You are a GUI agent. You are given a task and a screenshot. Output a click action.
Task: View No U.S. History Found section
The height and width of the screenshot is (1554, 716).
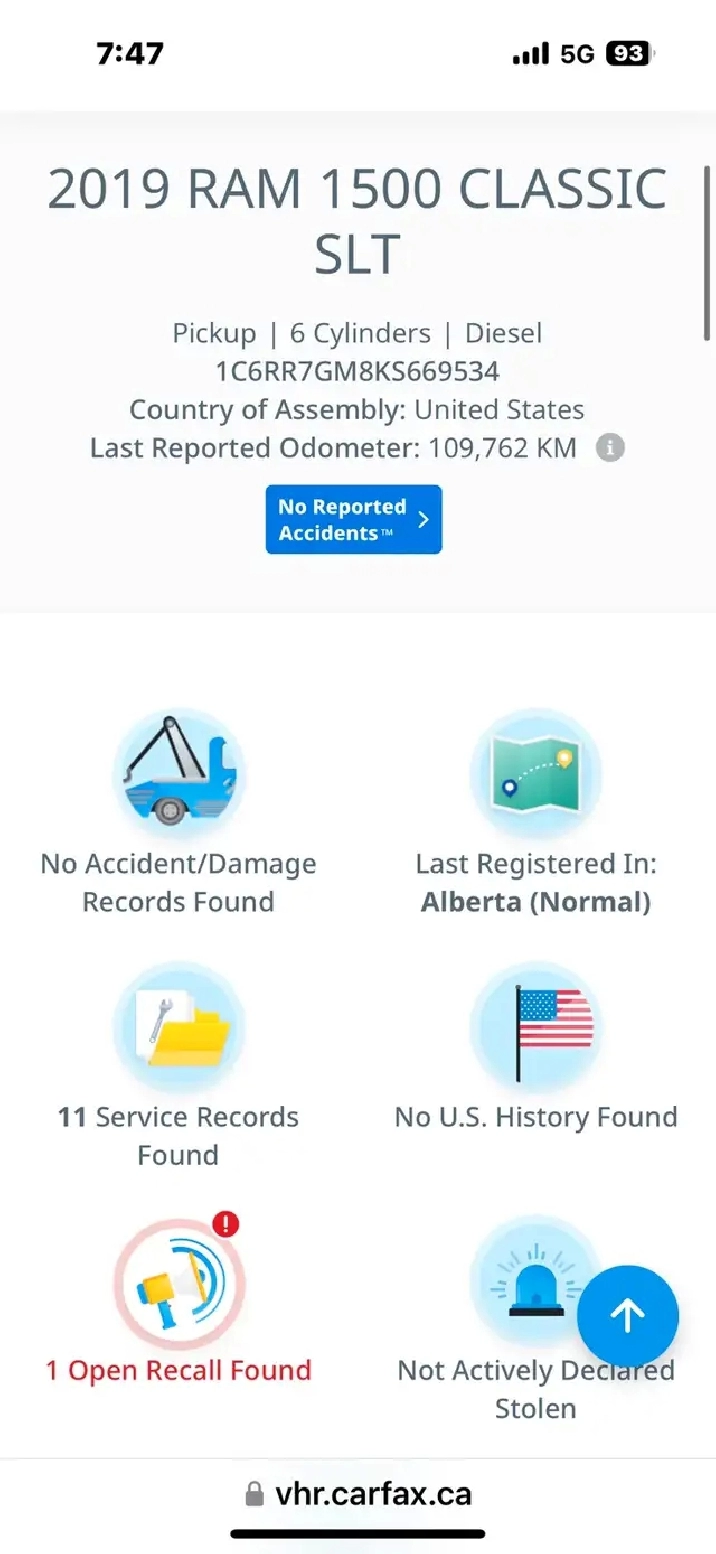(536, 1048)
